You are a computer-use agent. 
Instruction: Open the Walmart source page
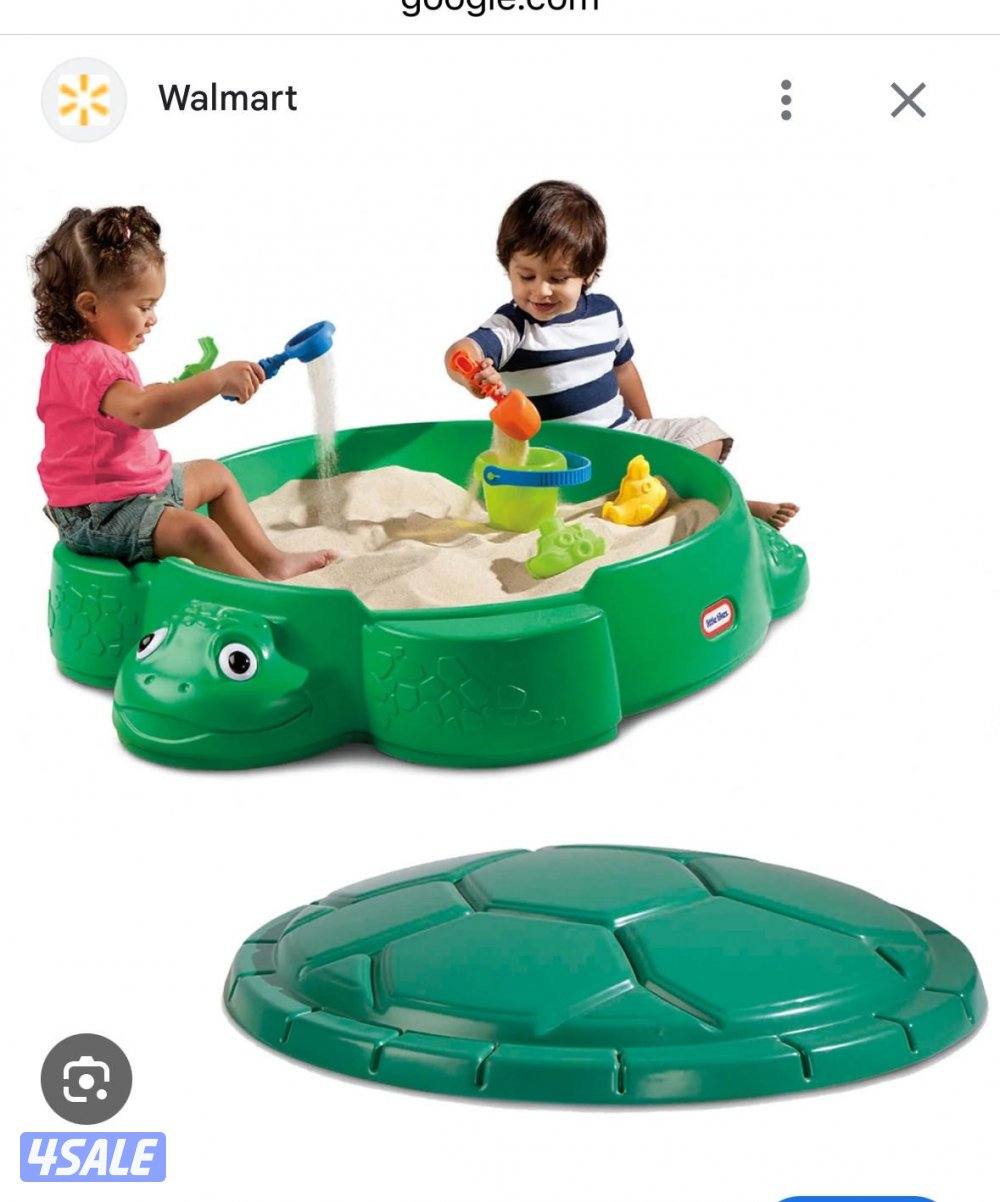coord(227,98)
